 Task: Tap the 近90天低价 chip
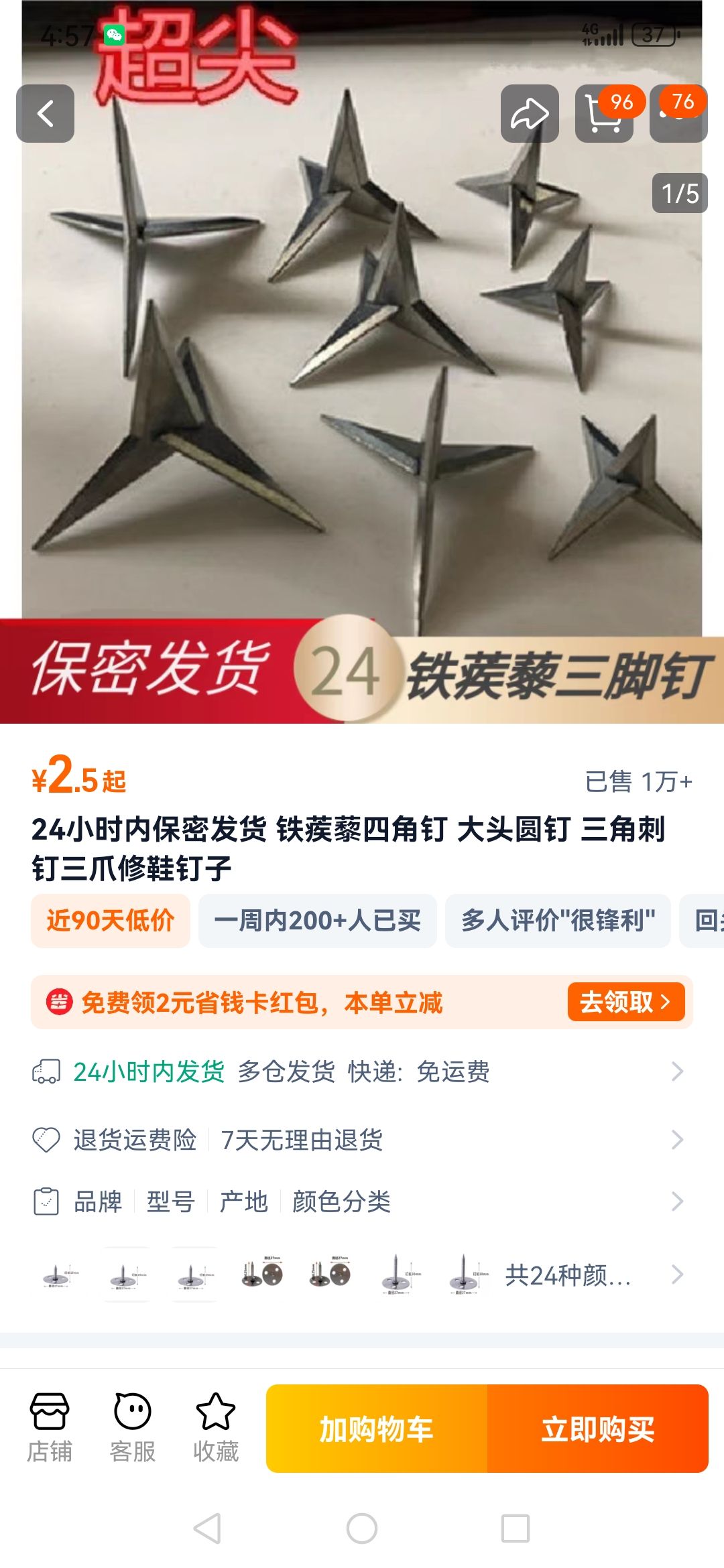click(111, 921)
